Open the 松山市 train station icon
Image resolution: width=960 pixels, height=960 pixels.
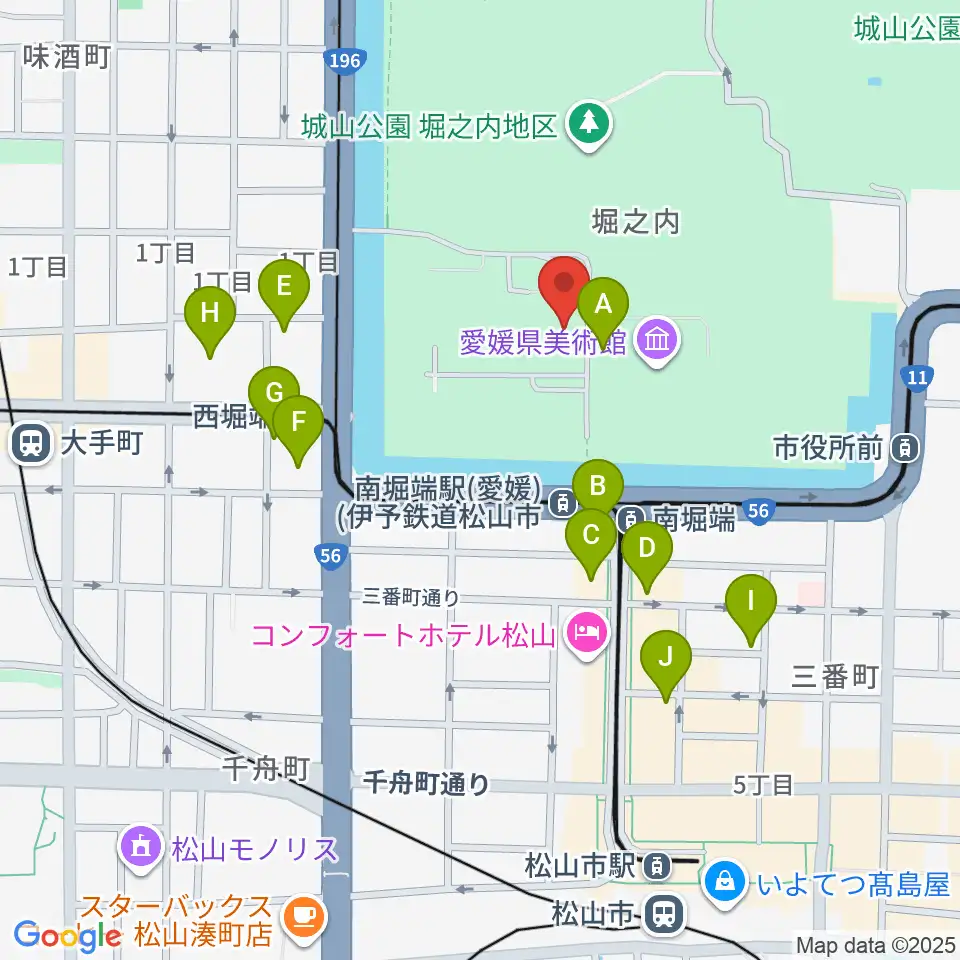click(664, 914)
